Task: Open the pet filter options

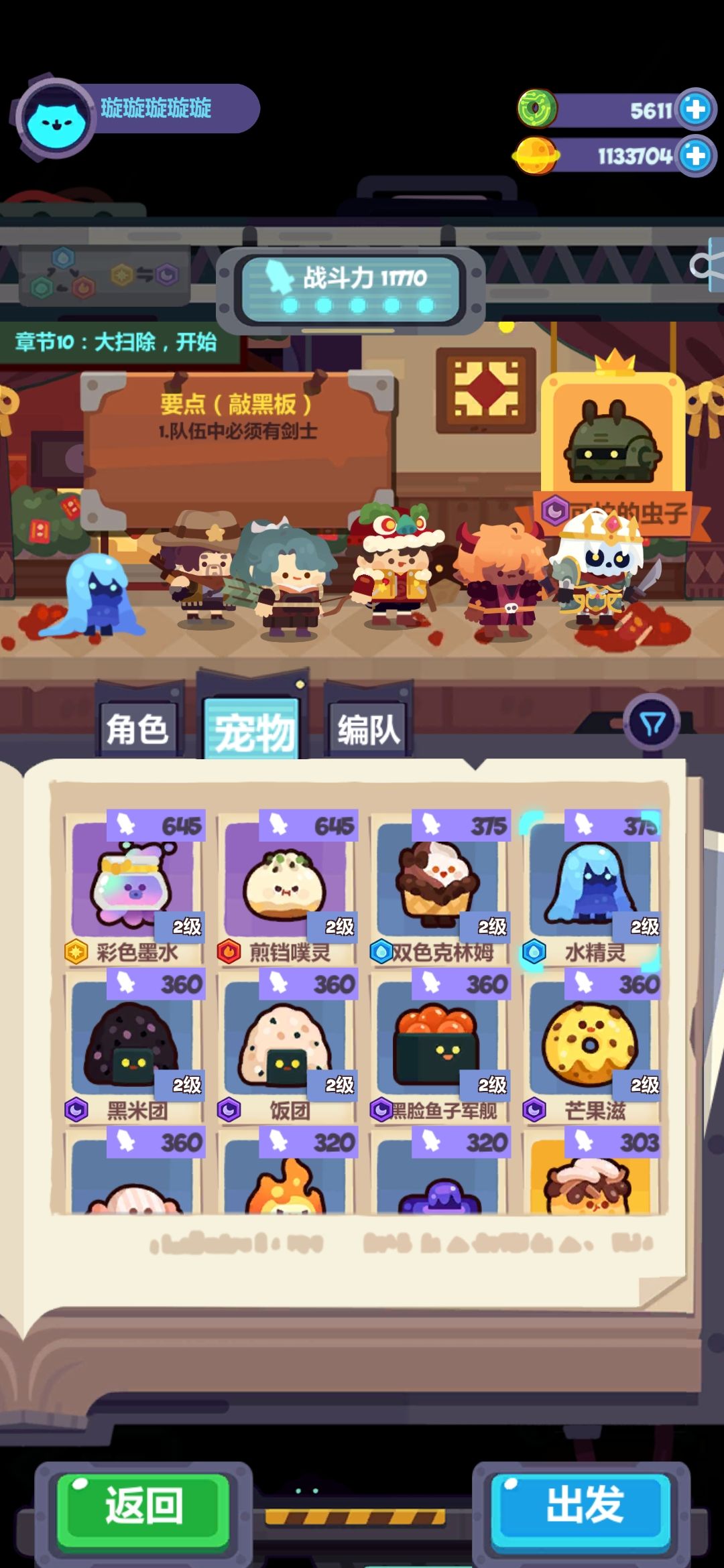Action: tap(650, 720)
